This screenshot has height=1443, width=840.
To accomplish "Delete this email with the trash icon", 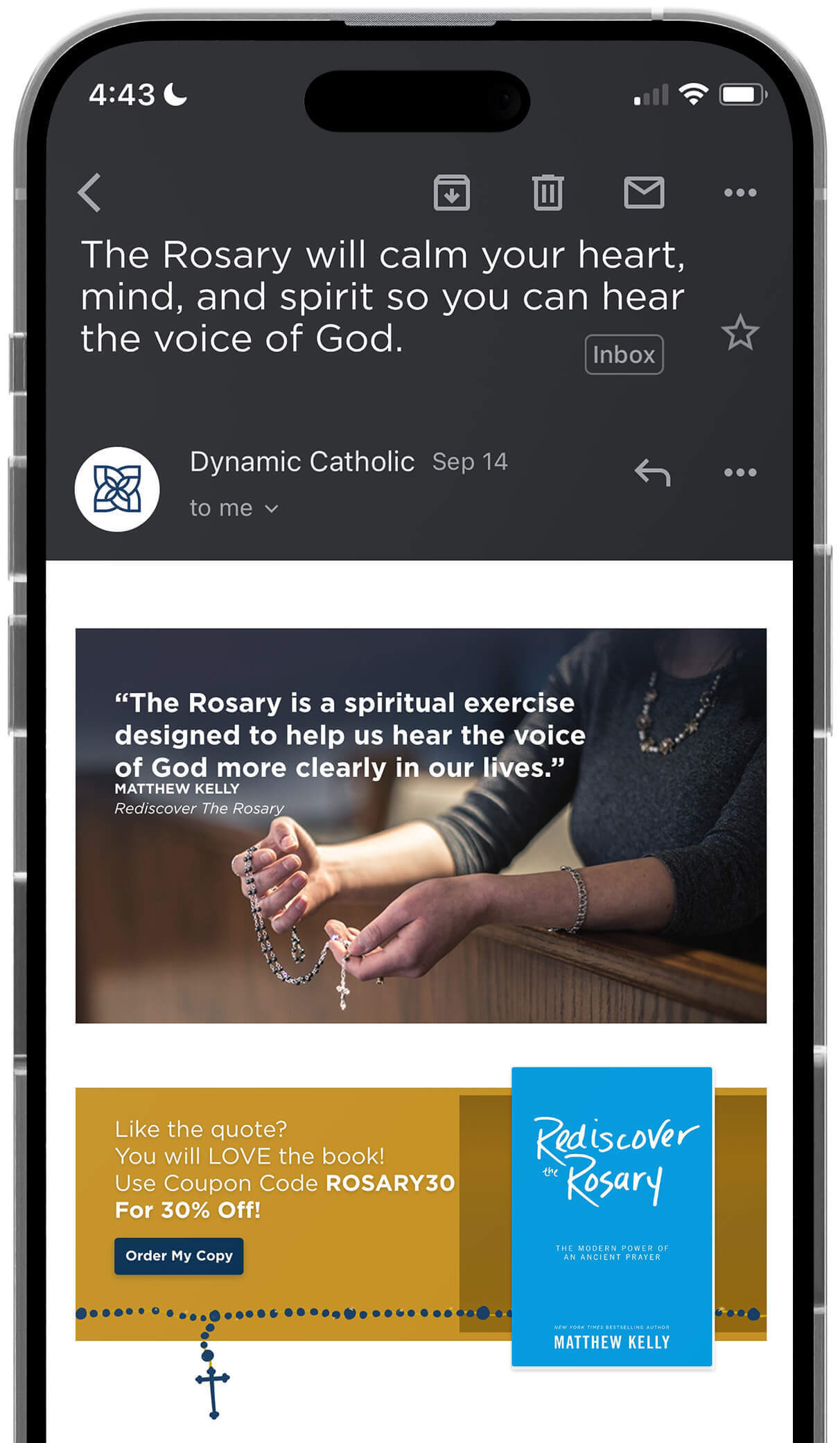I will pyautogui.click(x=548, y=193).
